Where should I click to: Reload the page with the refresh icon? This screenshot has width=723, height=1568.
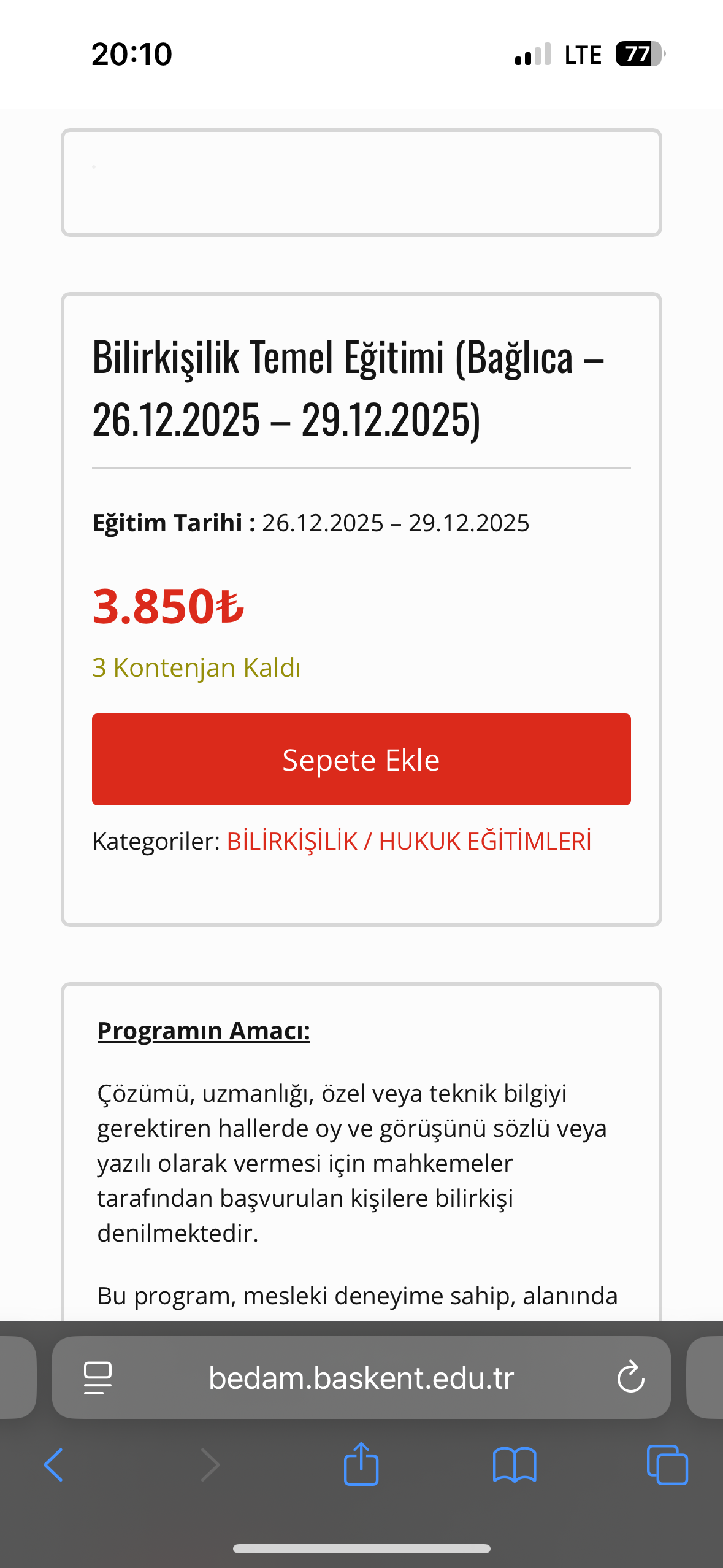tap(630, 1377)
